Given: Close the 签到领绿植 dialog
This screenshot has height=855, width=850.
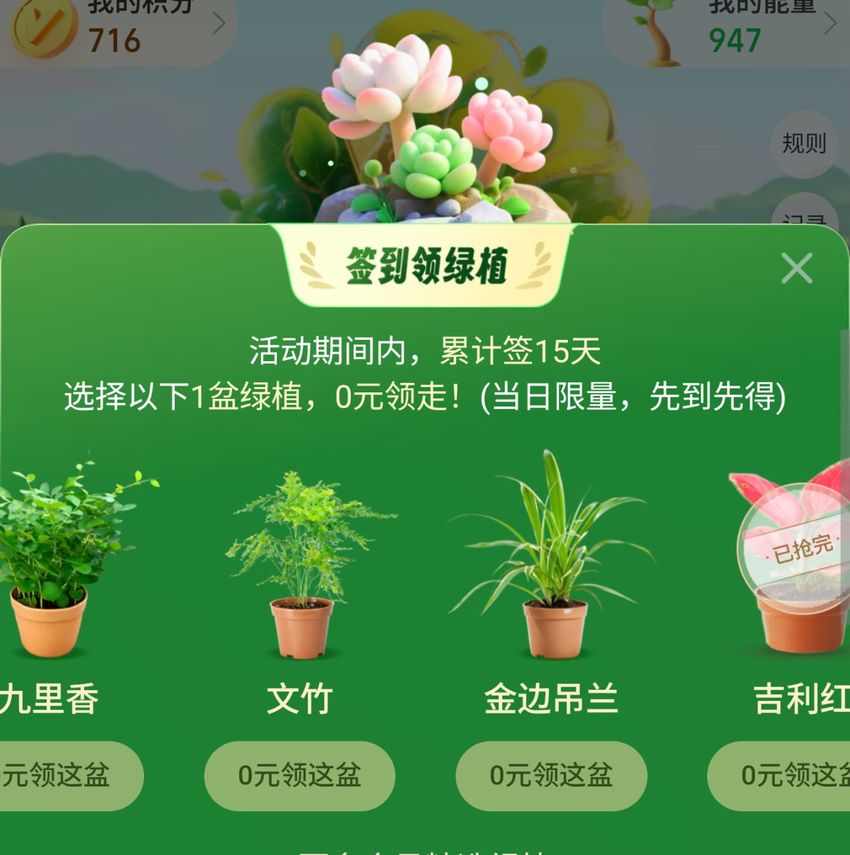Looking at the screenshot, I should 797,268.
